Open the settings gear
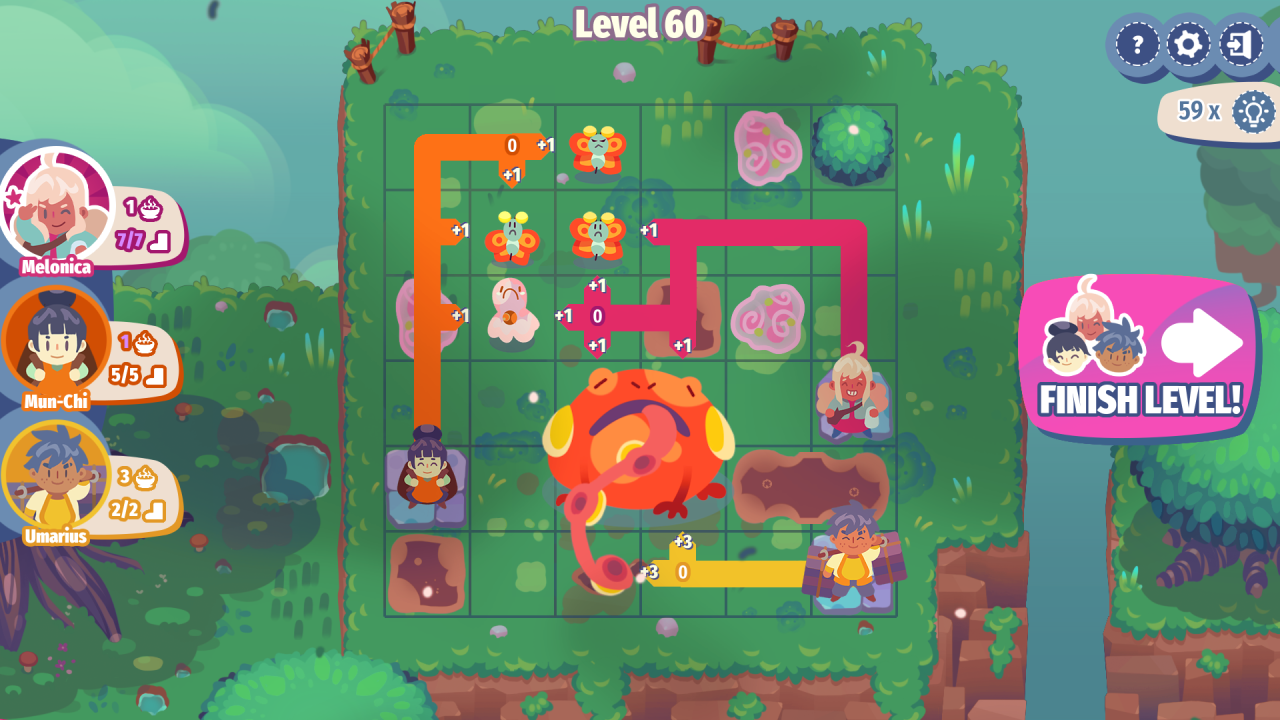This screenshot has width=1280, height=720. (1189, 45)
